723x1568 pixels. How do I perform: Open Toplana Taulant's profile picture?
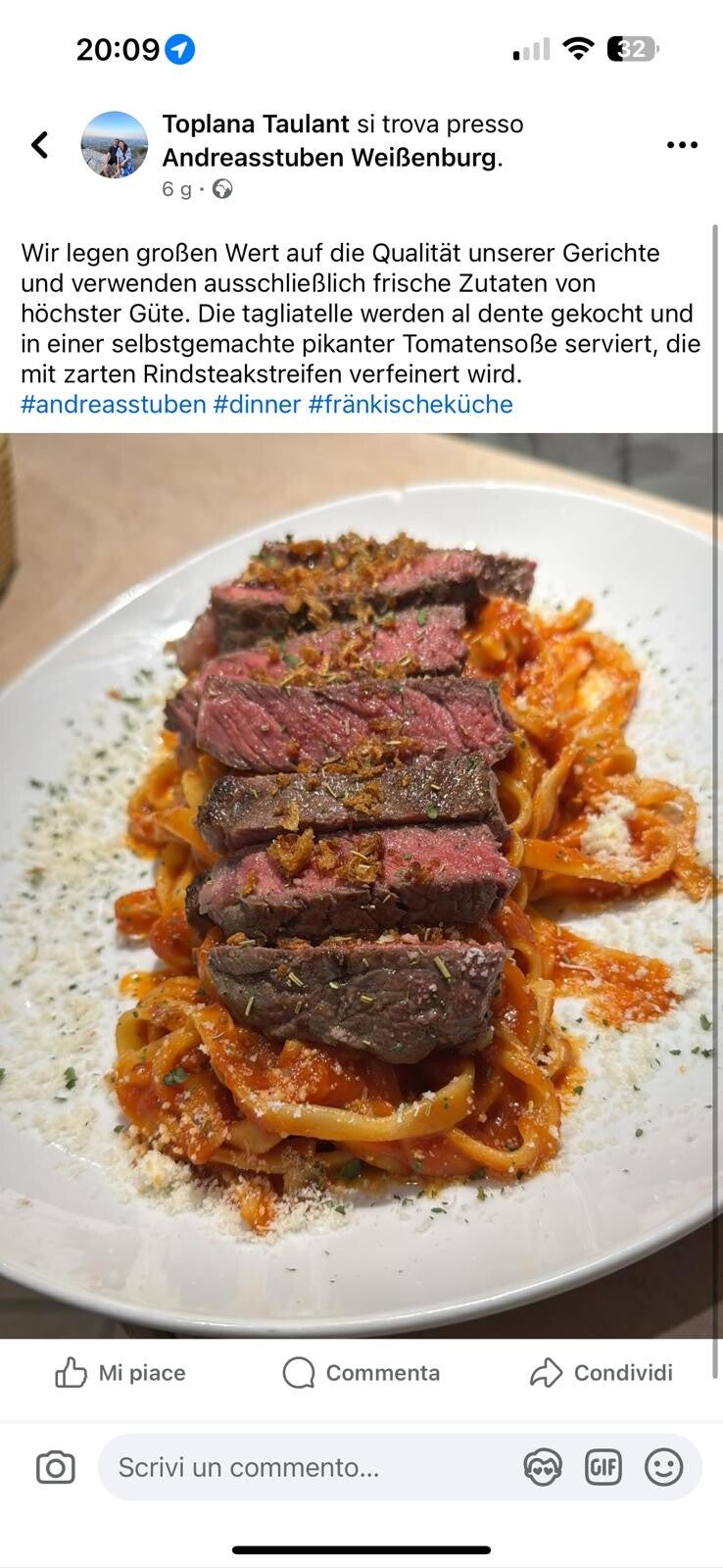115,145
